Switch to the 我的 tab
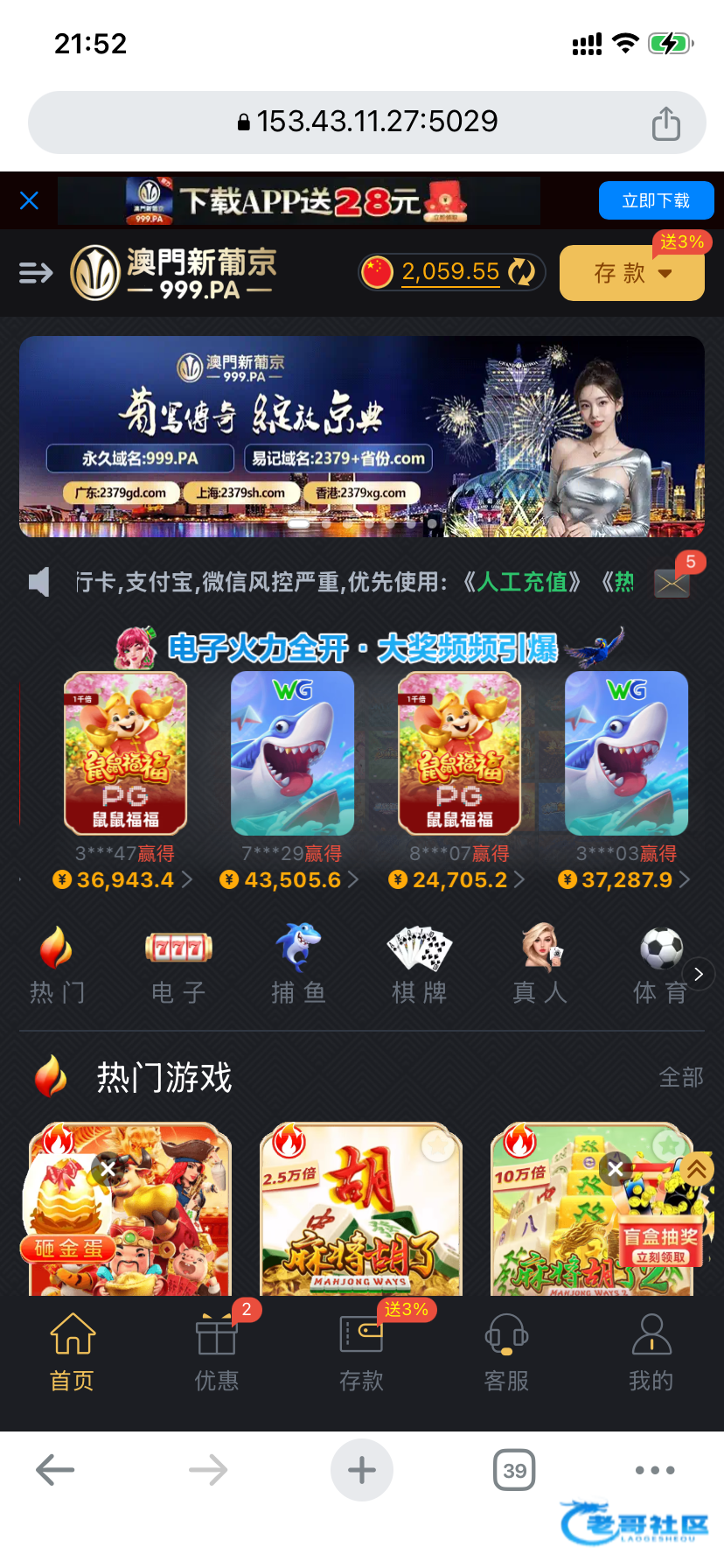The image size is (724, 1568). (651, 1350)
